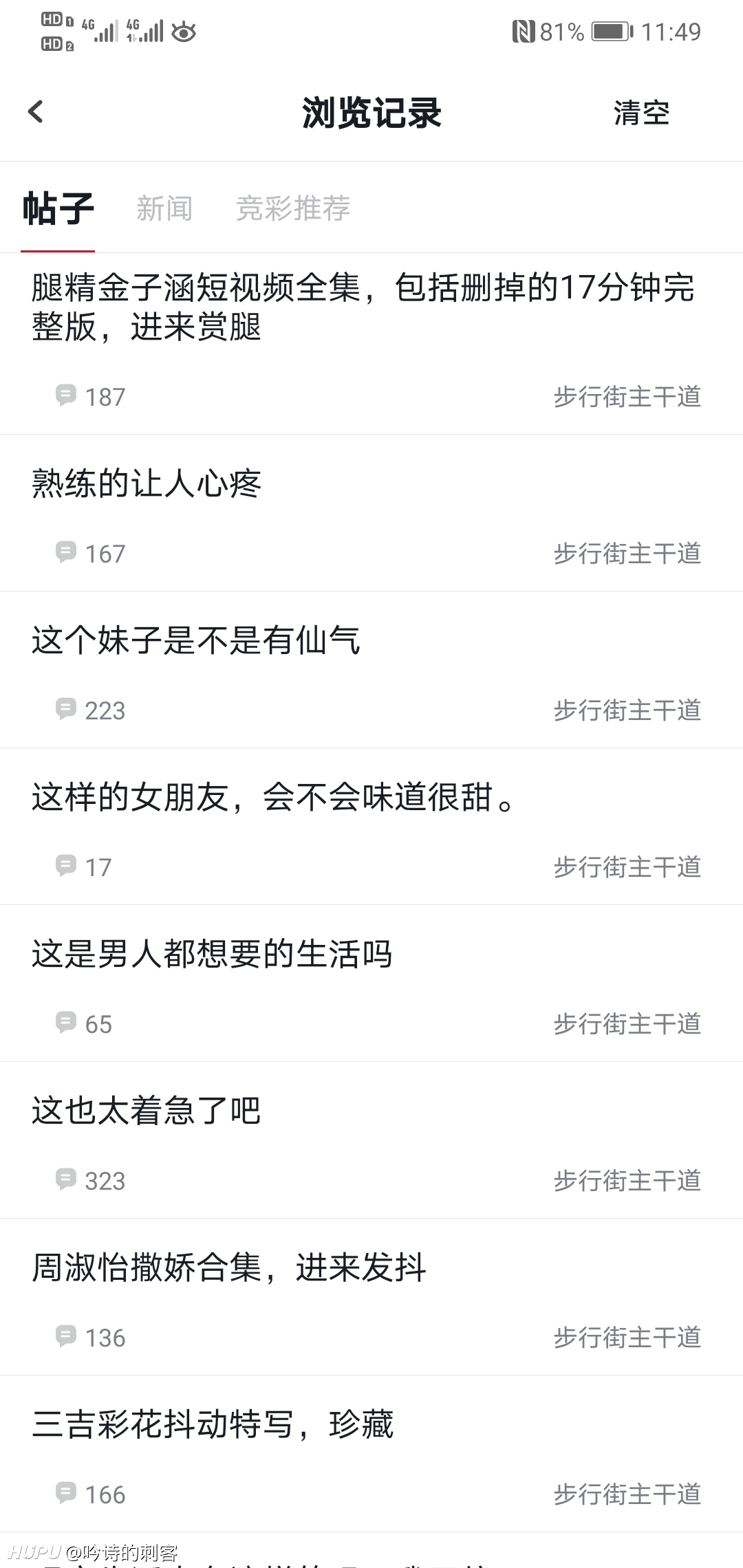
Task: Switch to the 新闻 tab
Action: [x=164, y=208]
